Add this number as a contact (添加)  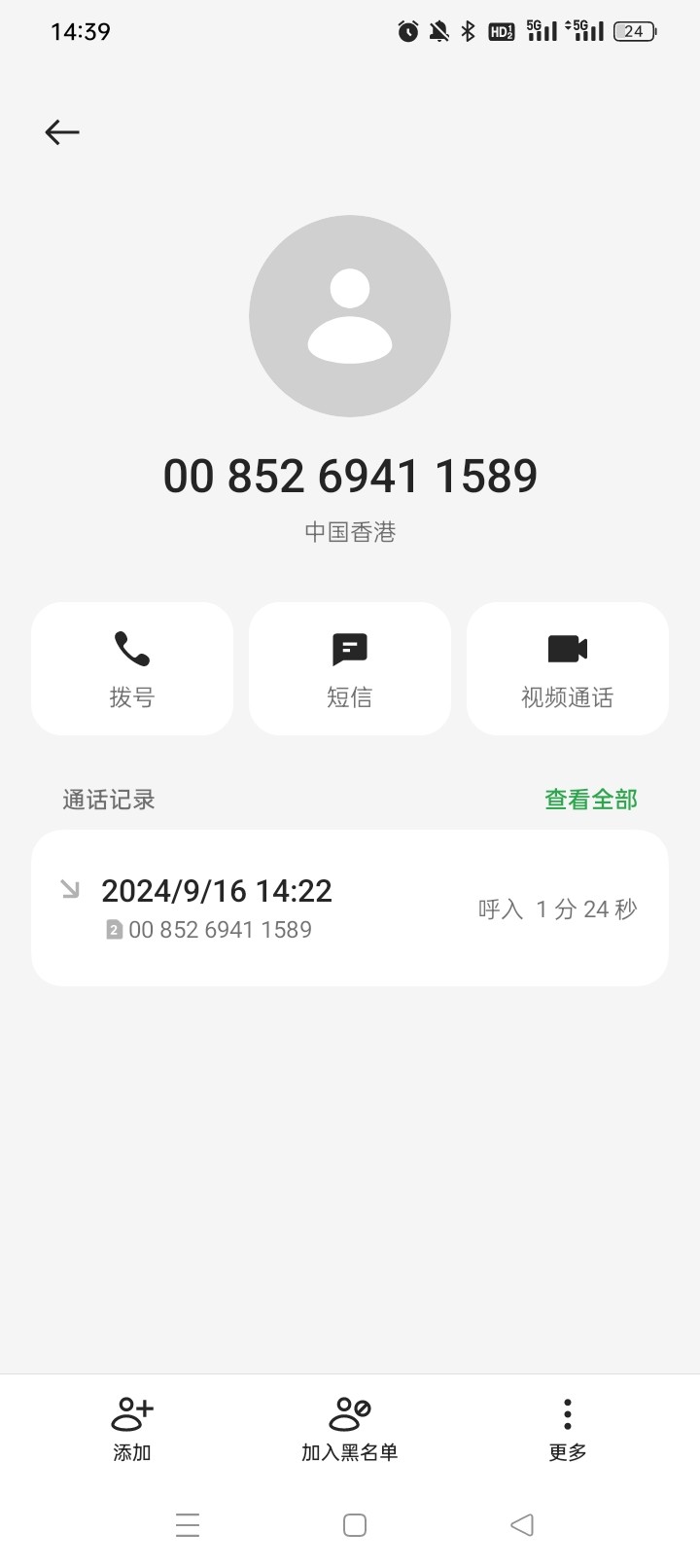tap(132, 1429)
